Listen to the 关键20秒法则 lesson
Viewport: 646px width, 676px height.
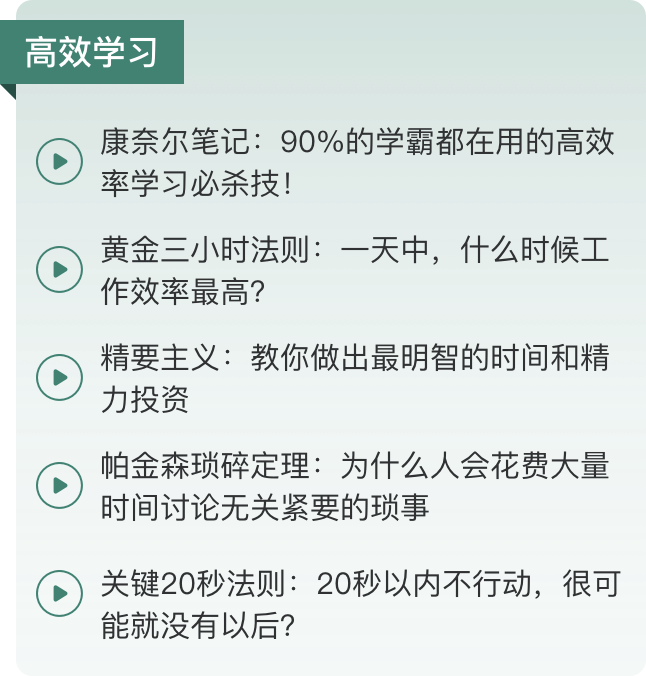coord(59,594)
